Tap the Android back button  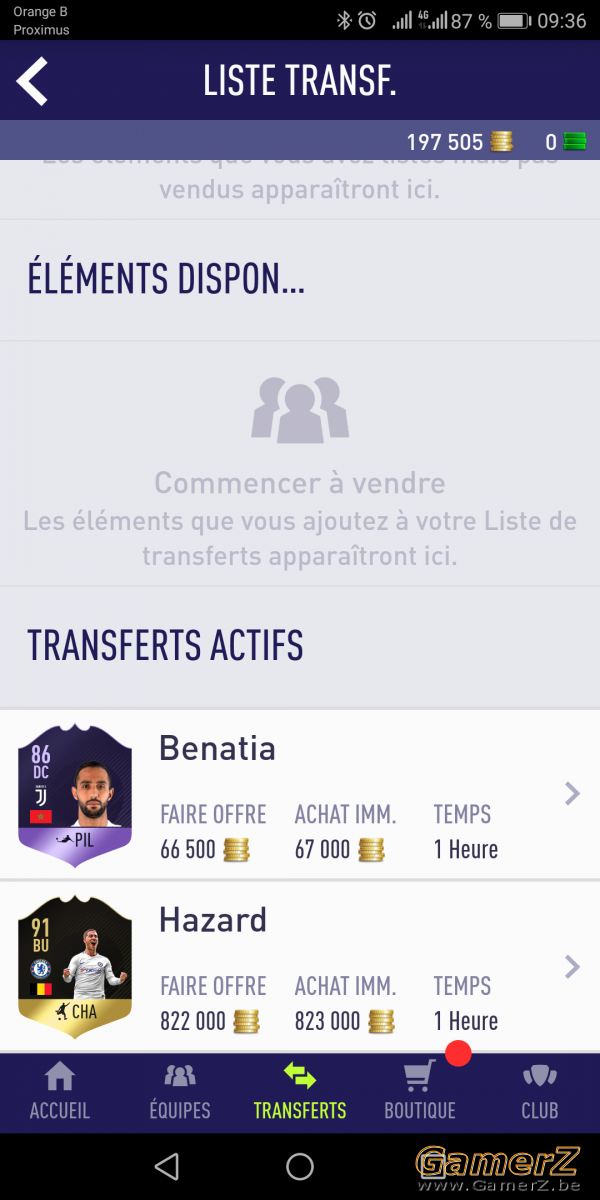click(167, 1166)
